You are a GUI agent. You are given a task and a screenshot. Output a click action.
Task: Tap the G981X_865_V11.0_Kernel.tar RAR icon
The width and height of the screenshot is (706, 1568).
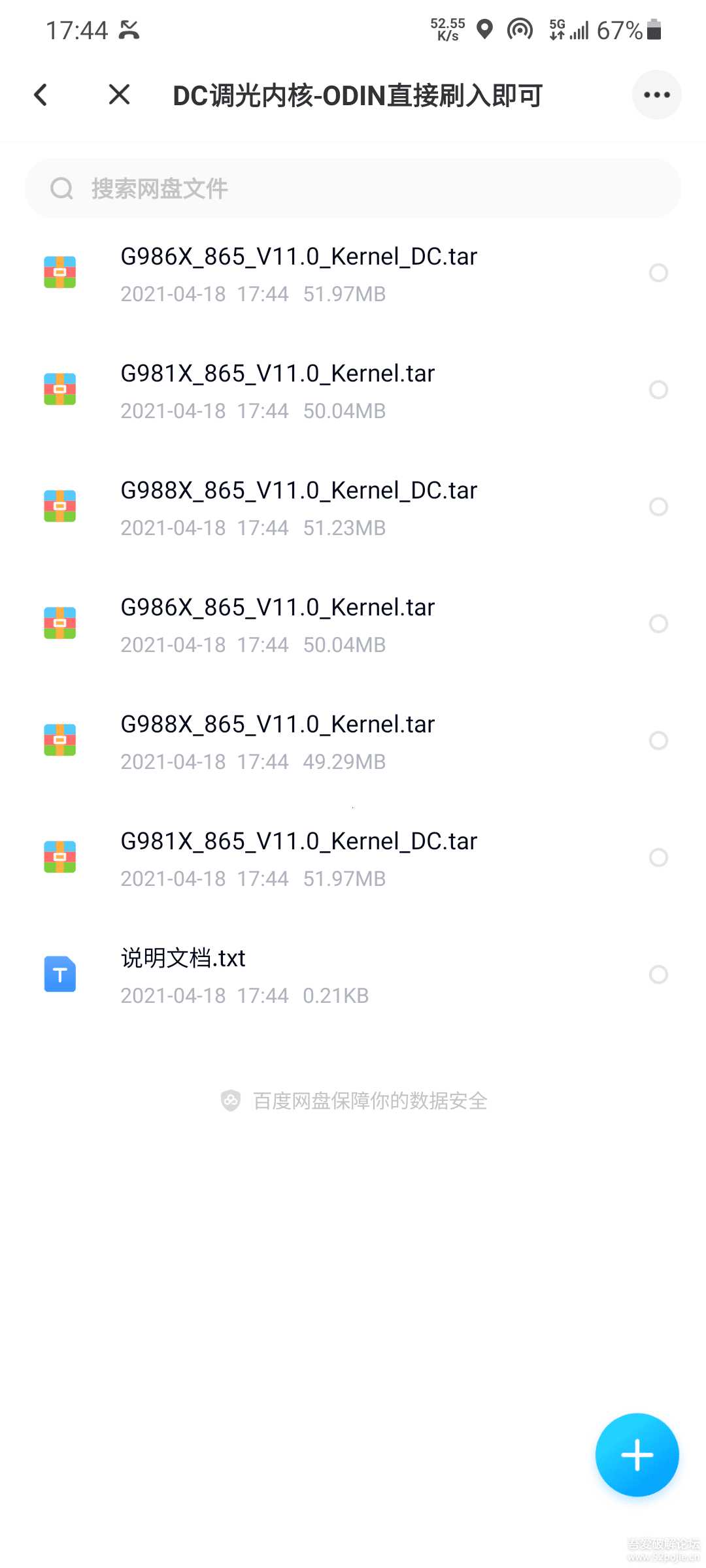[59, 389]
